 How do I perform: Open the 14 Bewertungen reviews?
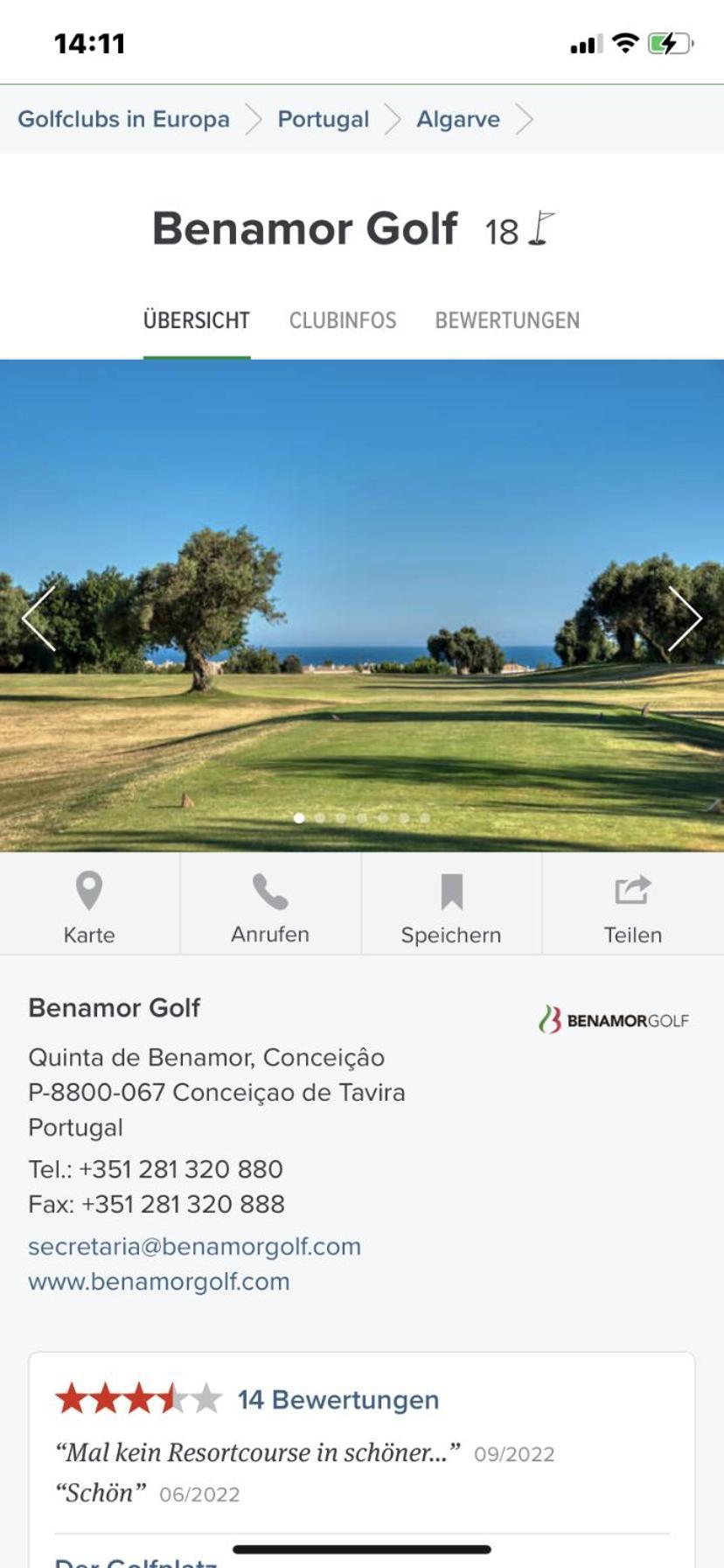click(x=338, y=1400)
